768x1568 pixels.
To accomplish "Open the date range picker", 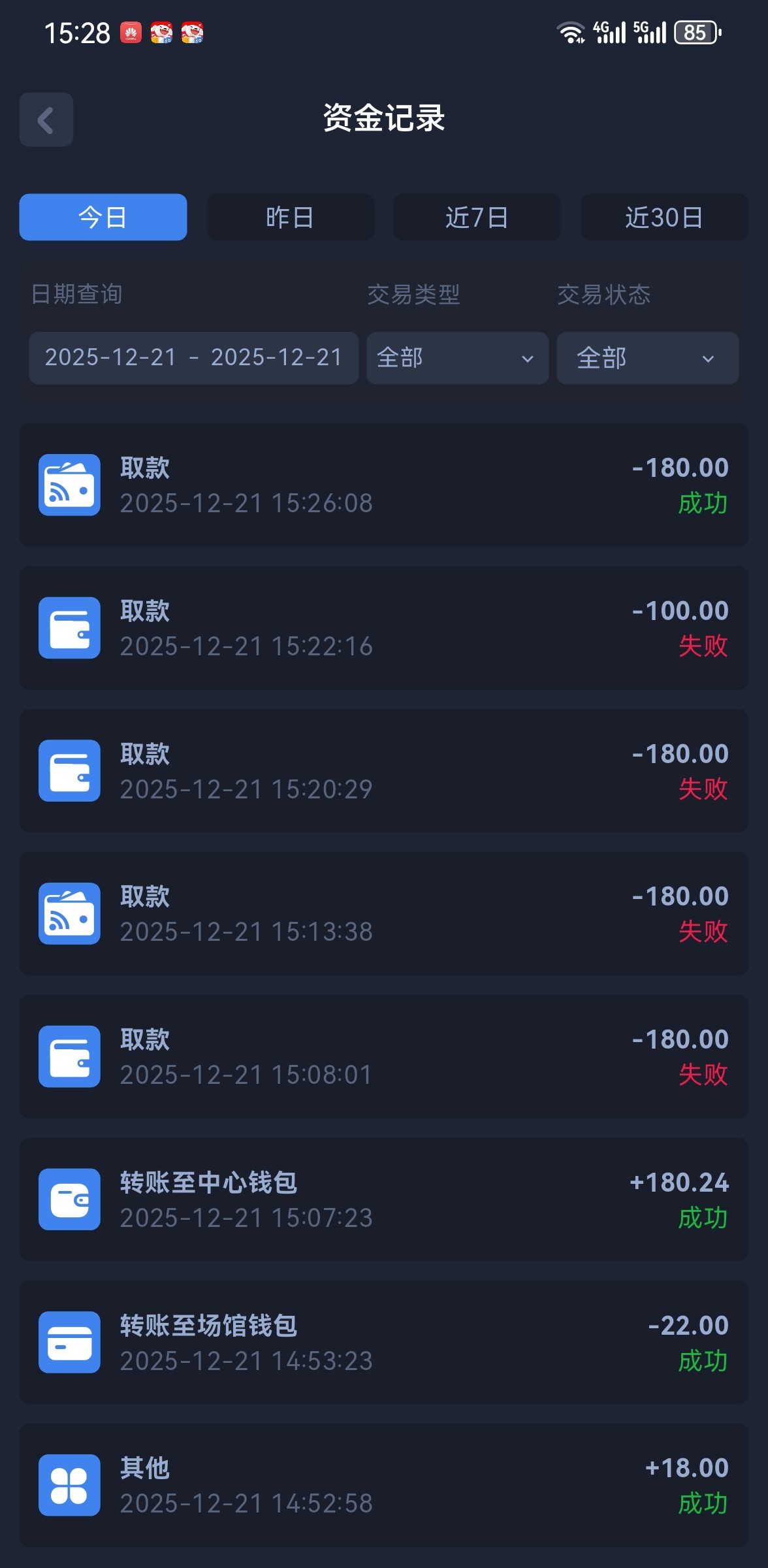I will click(x=193, y=358).
